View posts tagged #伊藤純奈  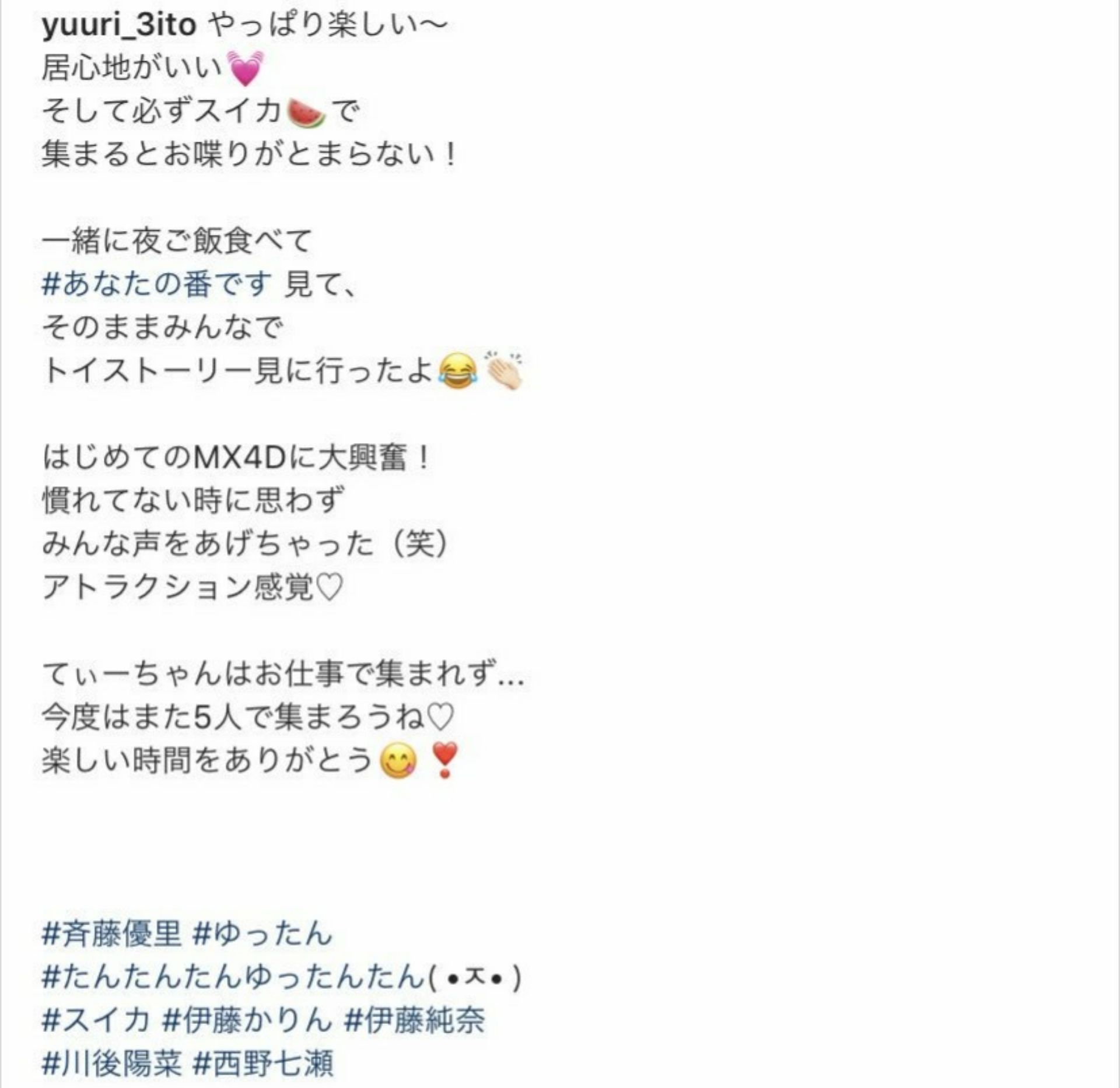[x=415, y=1020]
